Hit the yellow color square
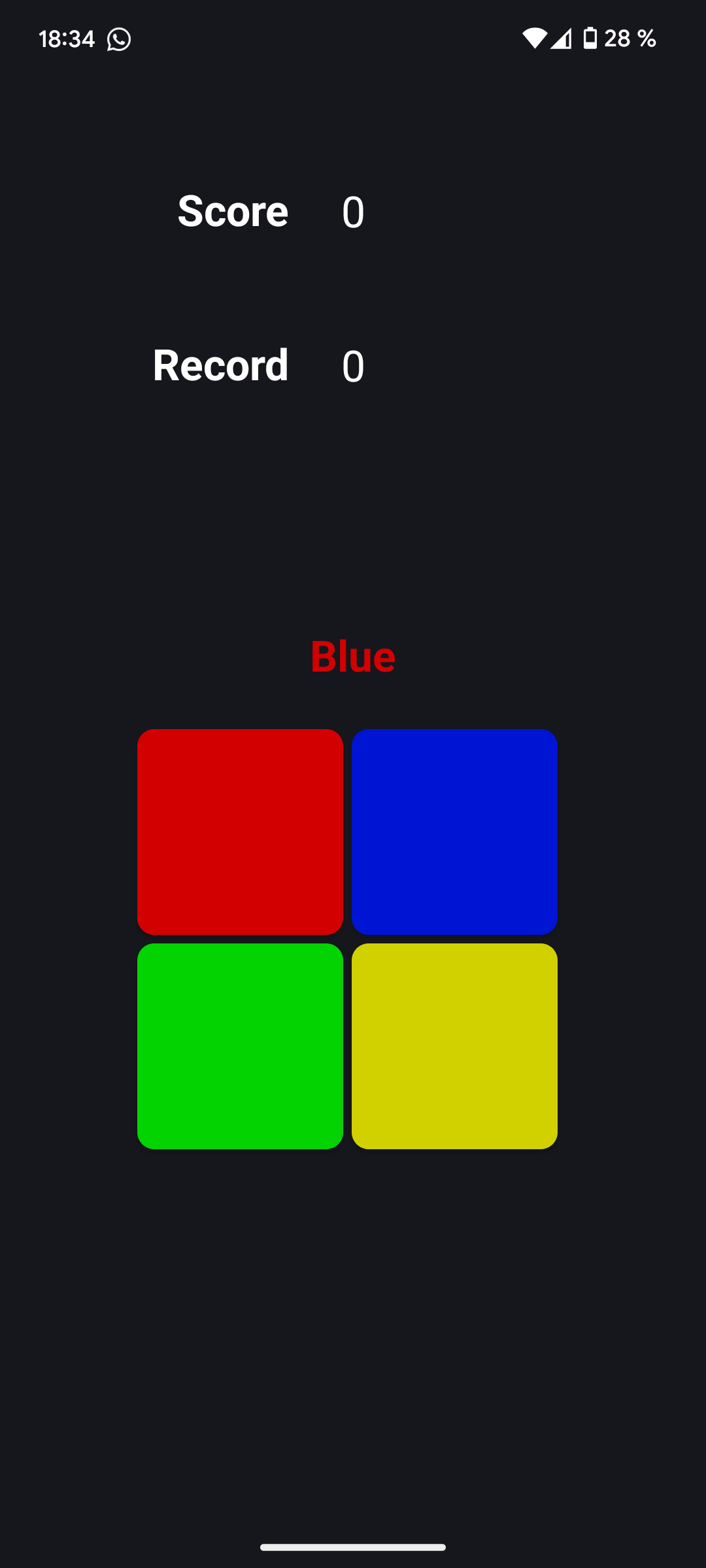Viewport: 706px width, 1568px height. click(454, 1045)
